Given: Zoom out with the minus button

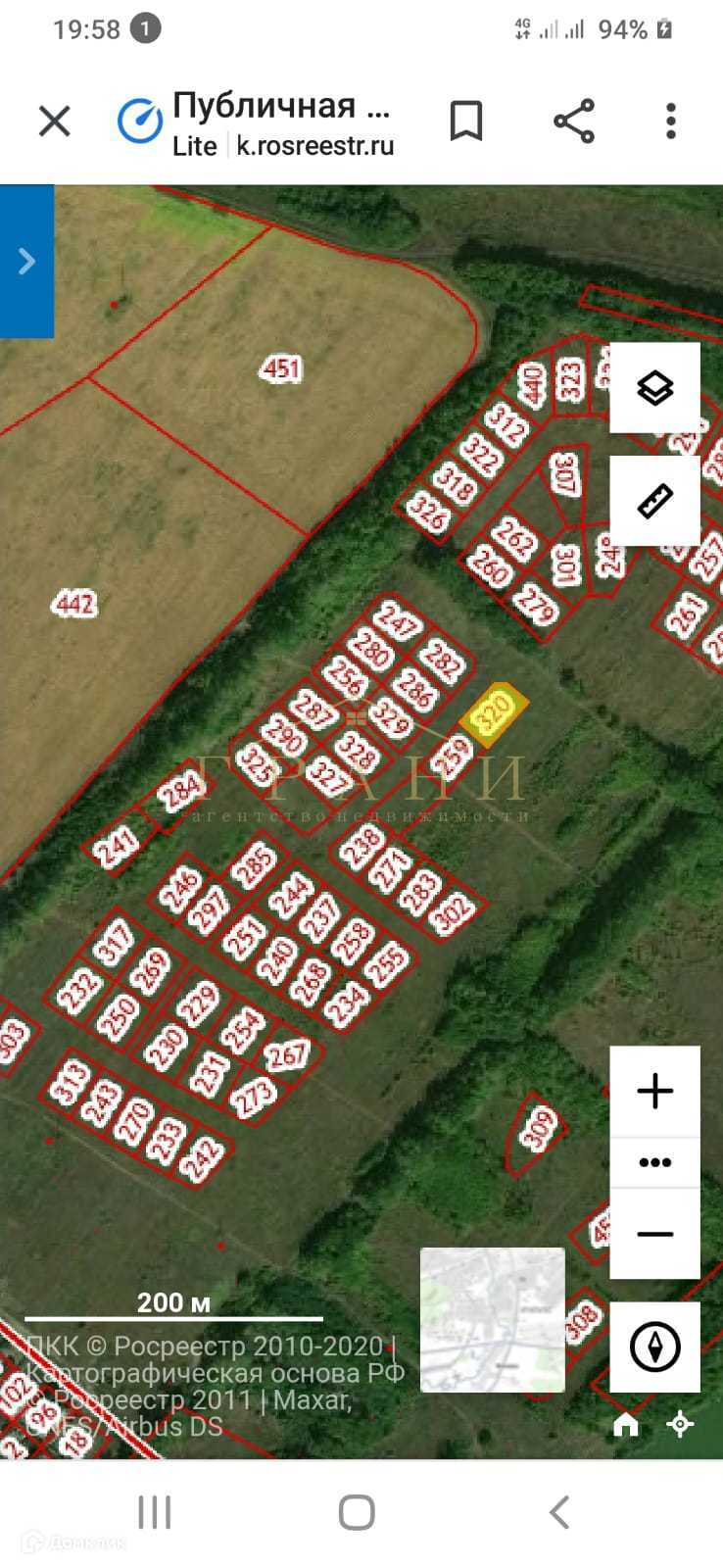Looking at the screenshot, I should click(654, 1234).
